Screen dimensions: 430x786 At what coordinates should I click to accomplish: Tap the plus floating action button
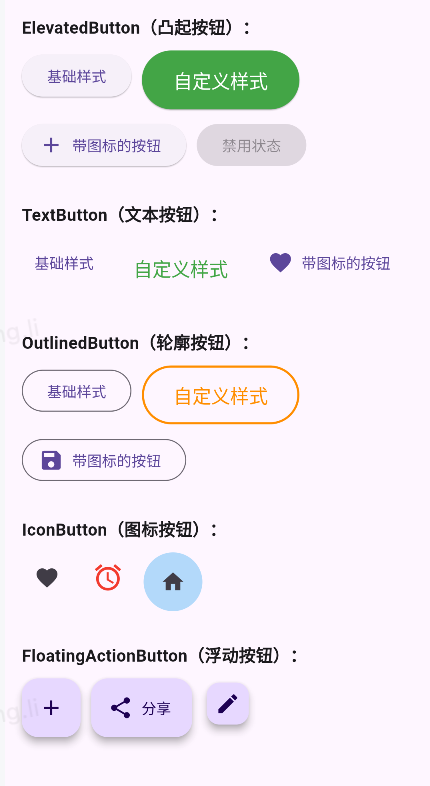tap(51, 708)
